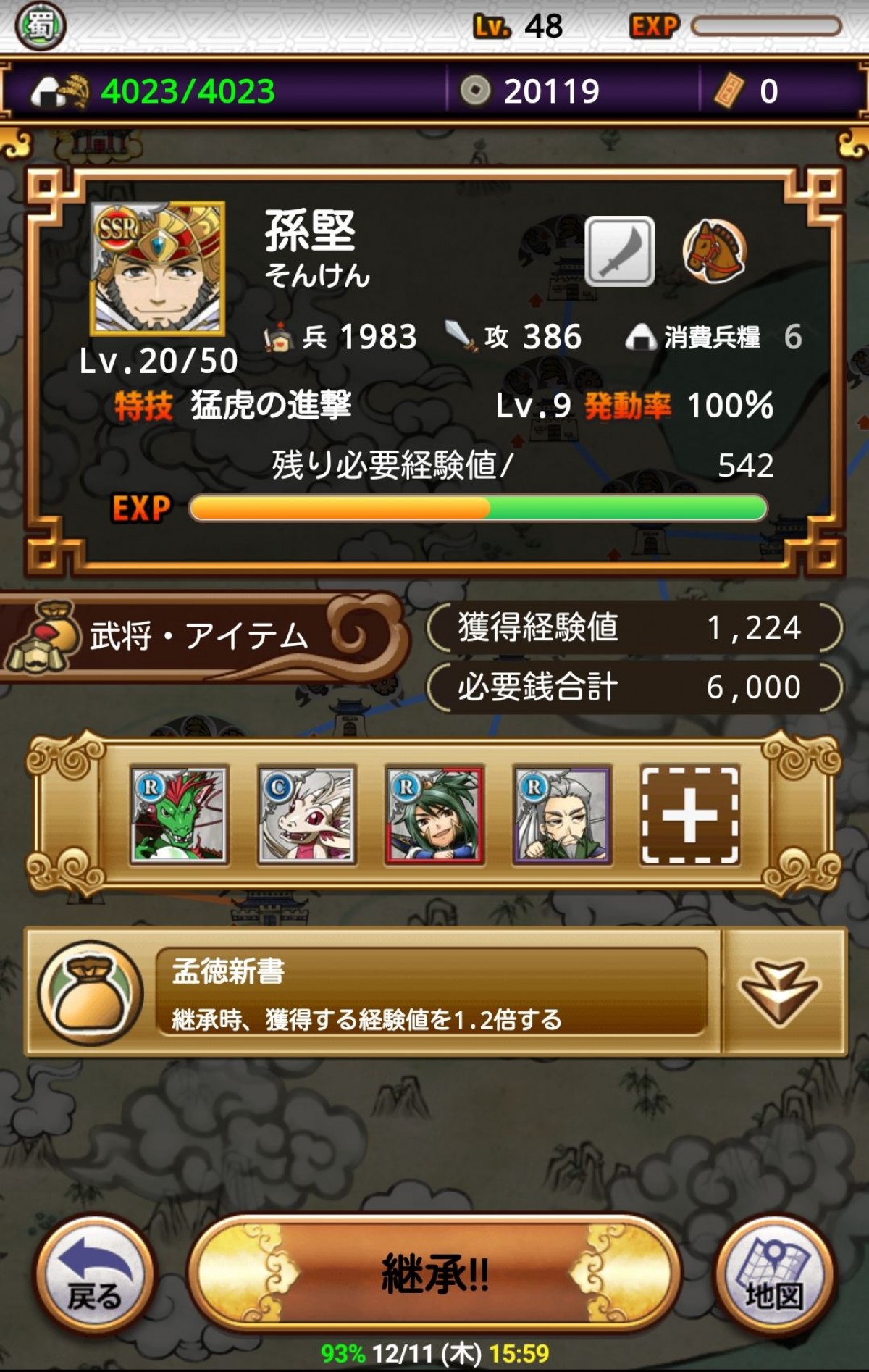Select the green-haired warrior R card

click(x=434, y=815)
